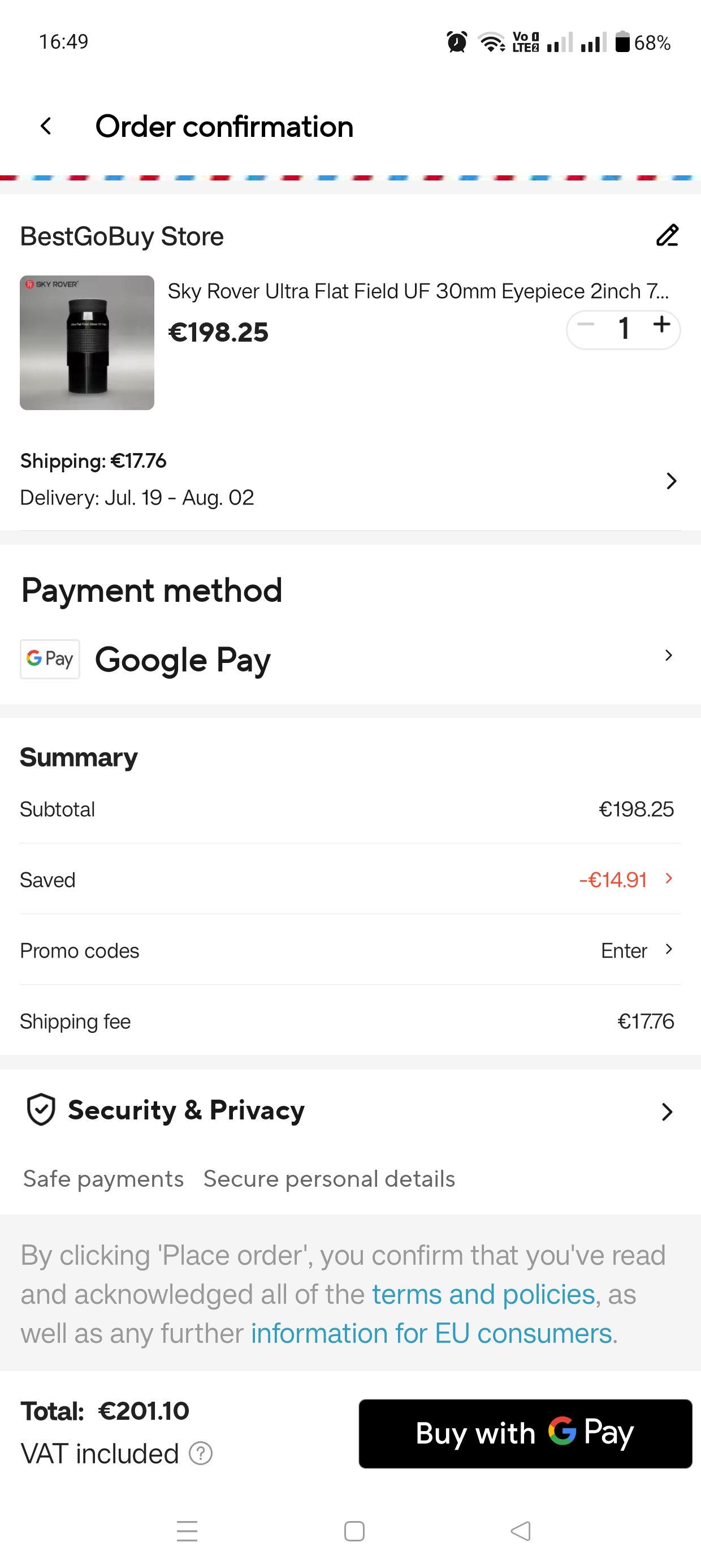Tap the system home button

(x=354, y=1531)
